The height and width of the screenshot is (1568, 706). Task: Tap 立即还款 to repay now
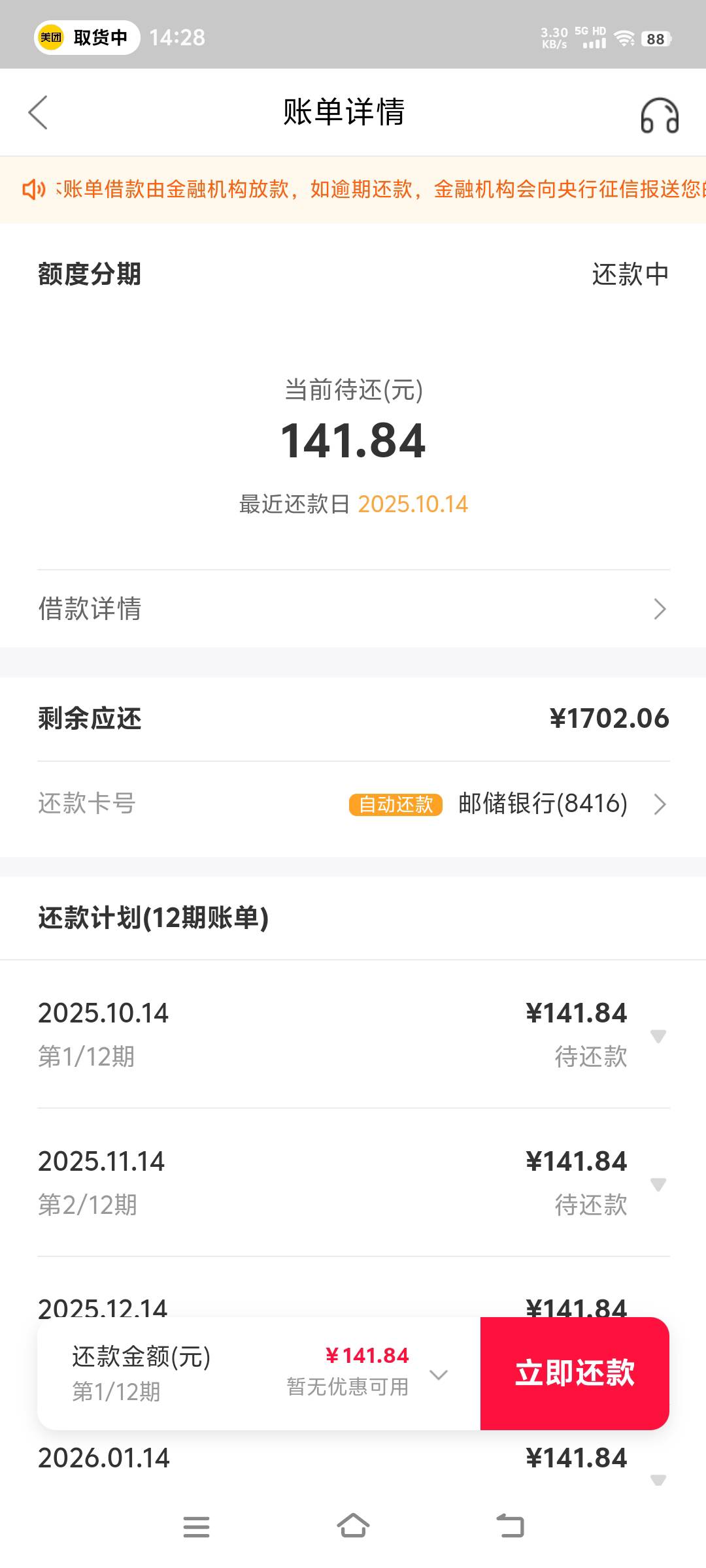pyautogui.click(x=575, y=1373)
